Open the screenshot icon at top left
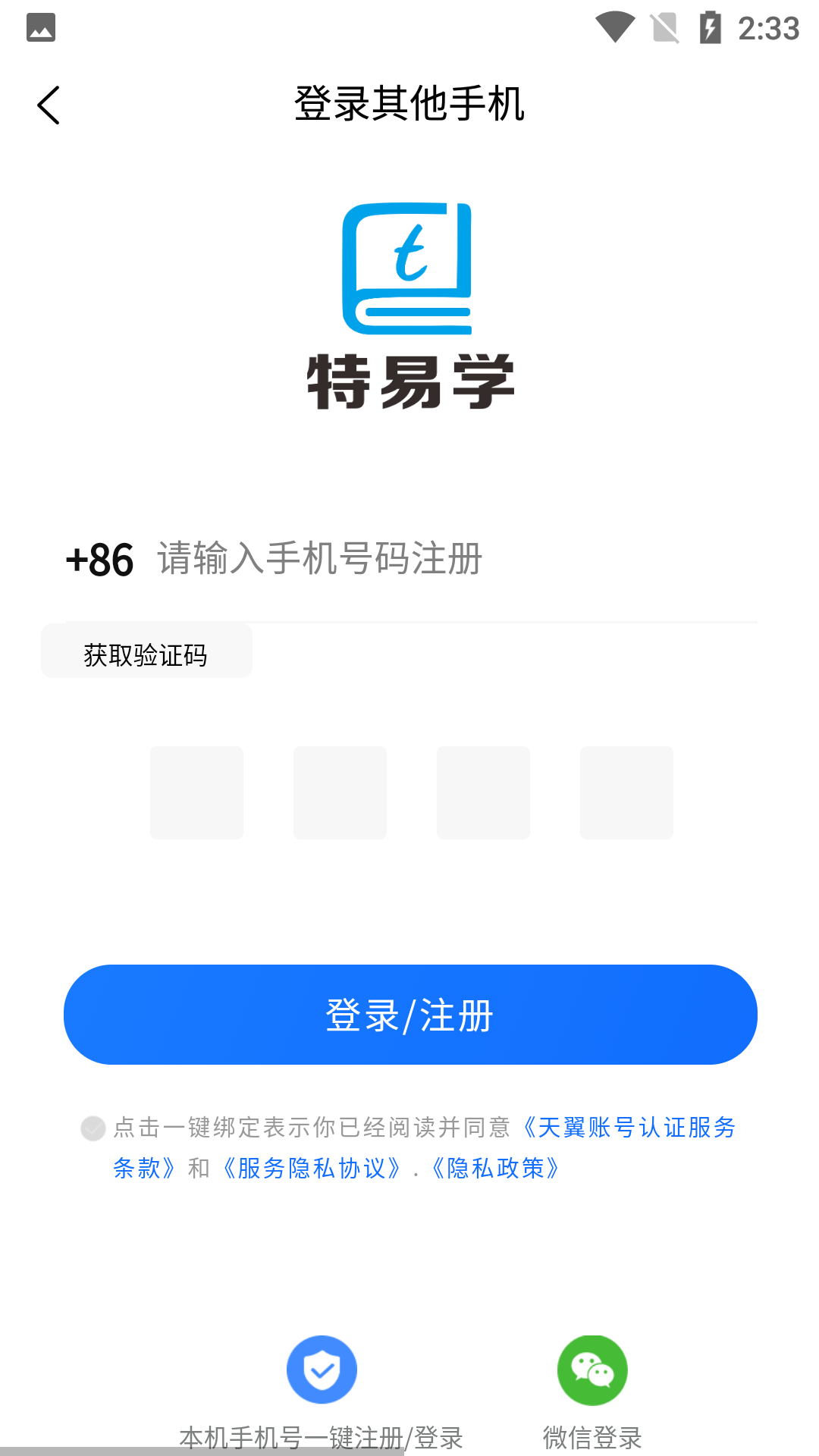 (40, 27)
